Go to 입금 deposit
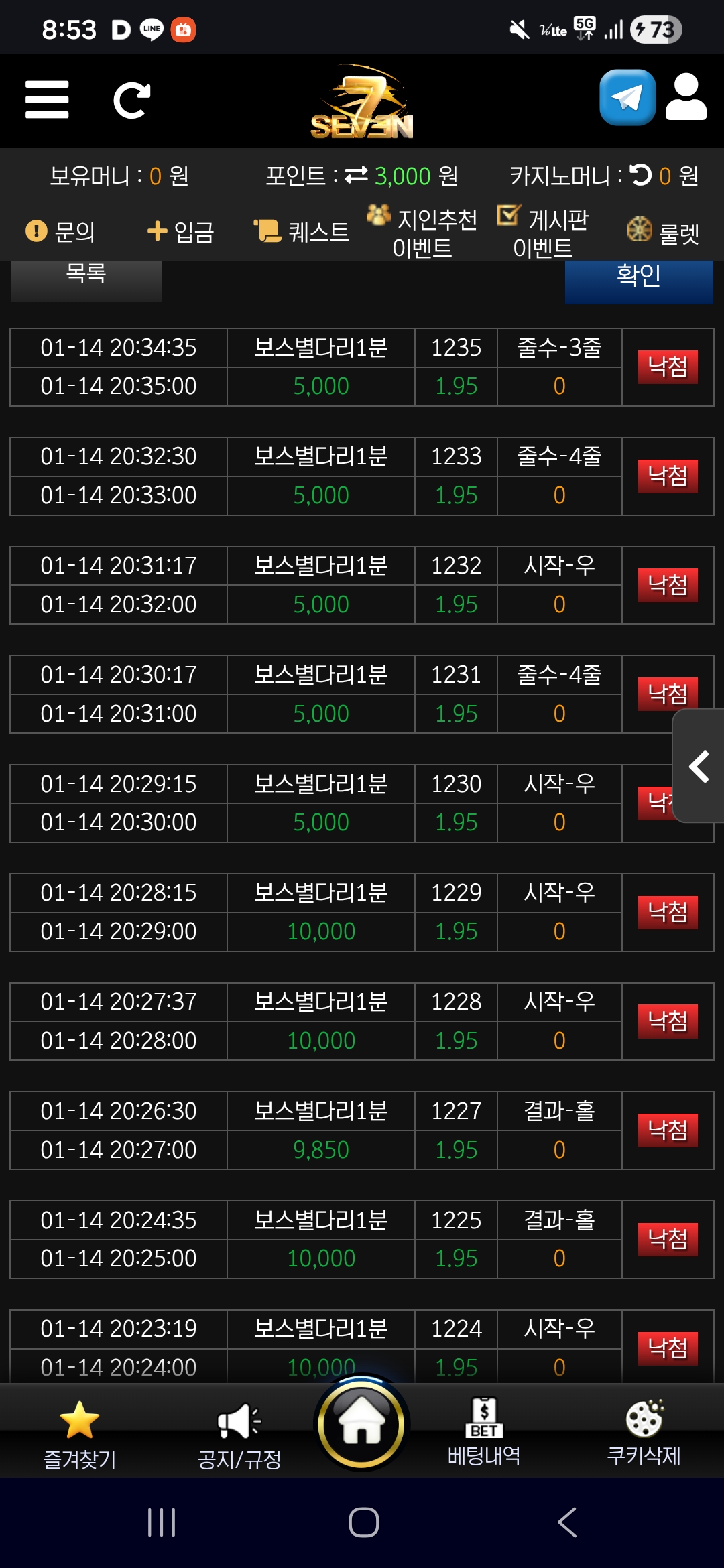This screenshot has width=724, height=1568. 180,232
